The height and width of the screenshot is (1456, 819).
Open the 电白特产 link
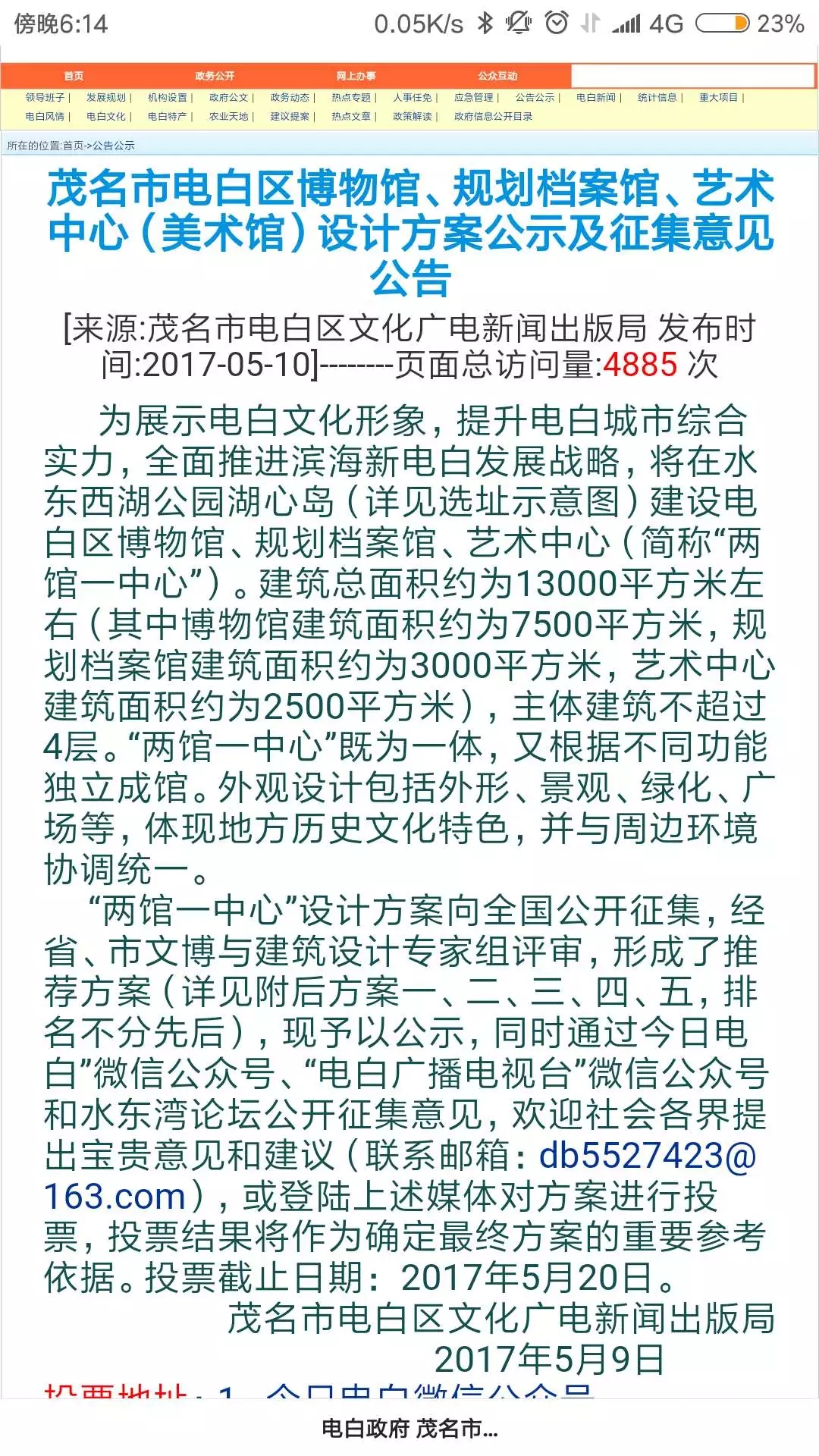click(x=168, y=117)
